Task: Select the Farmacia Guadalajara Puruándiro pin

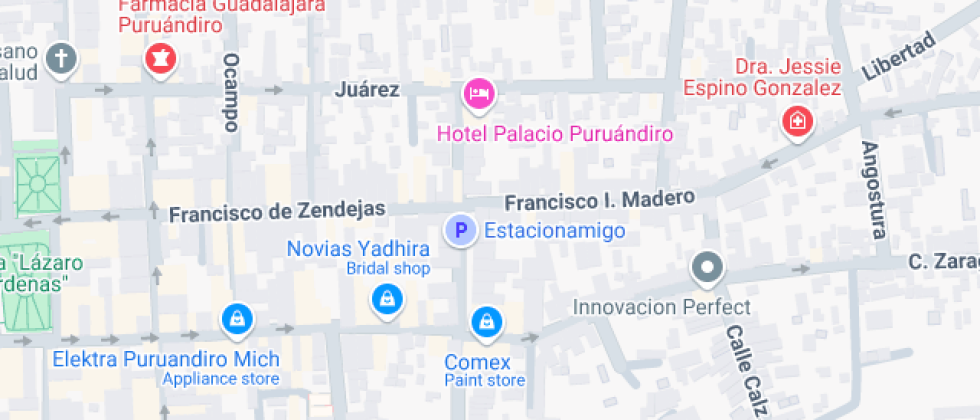Action: (x=158, y=58)
